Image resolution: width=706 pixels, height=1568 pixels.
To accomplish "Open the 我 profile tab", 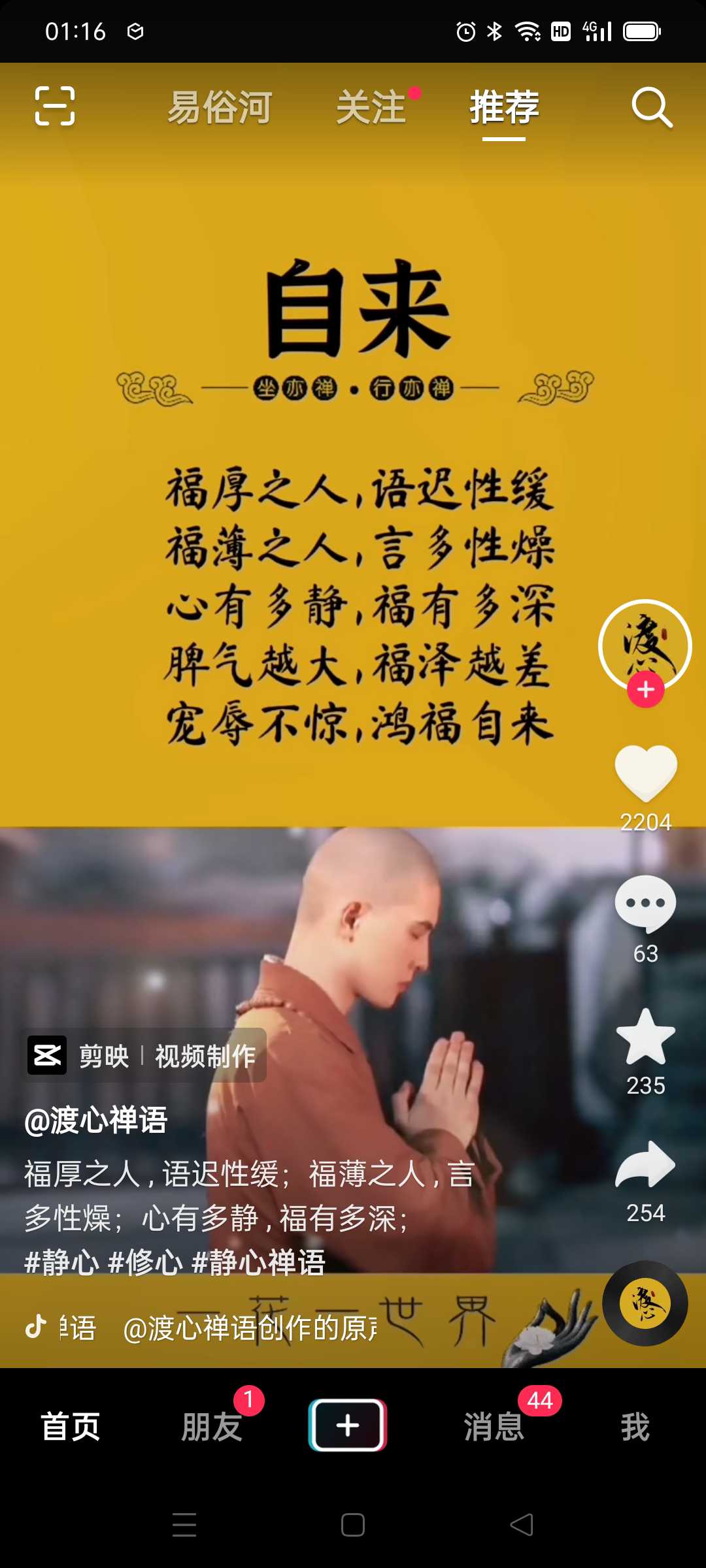I will (635, 1426).
